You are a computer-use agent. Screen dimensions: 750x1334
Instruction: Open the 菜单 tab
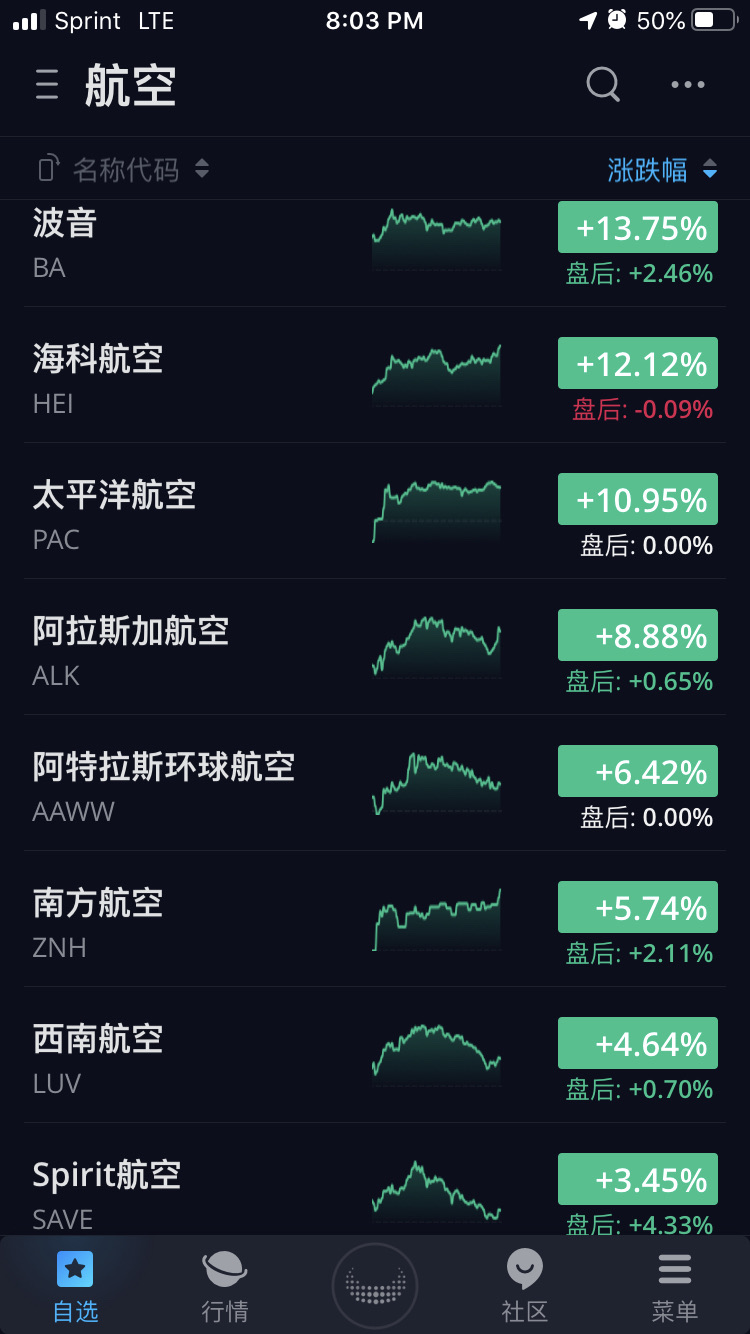click(x=675, y=1286)
